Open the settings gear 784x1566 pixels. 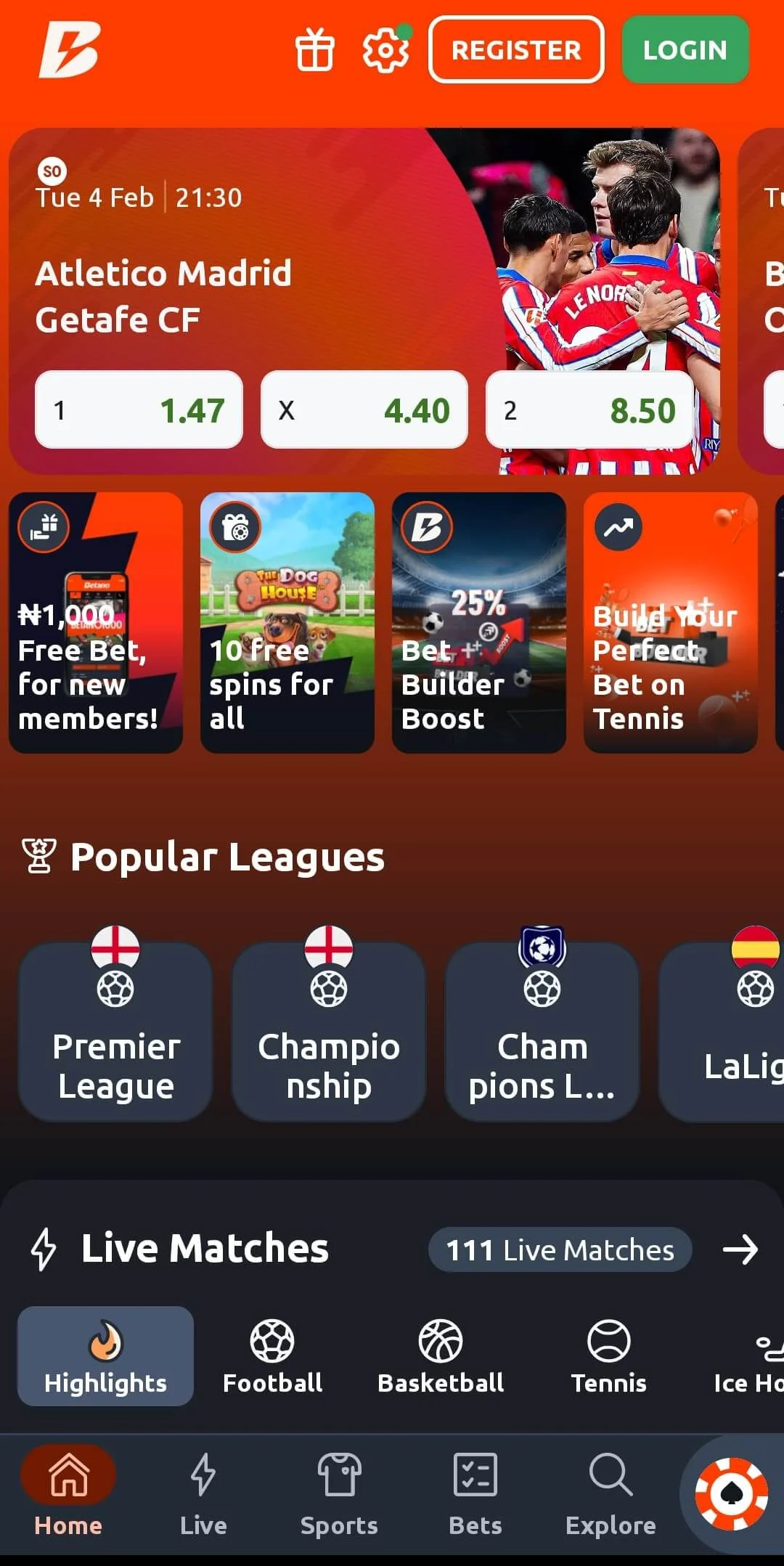[x=385, y=50]
